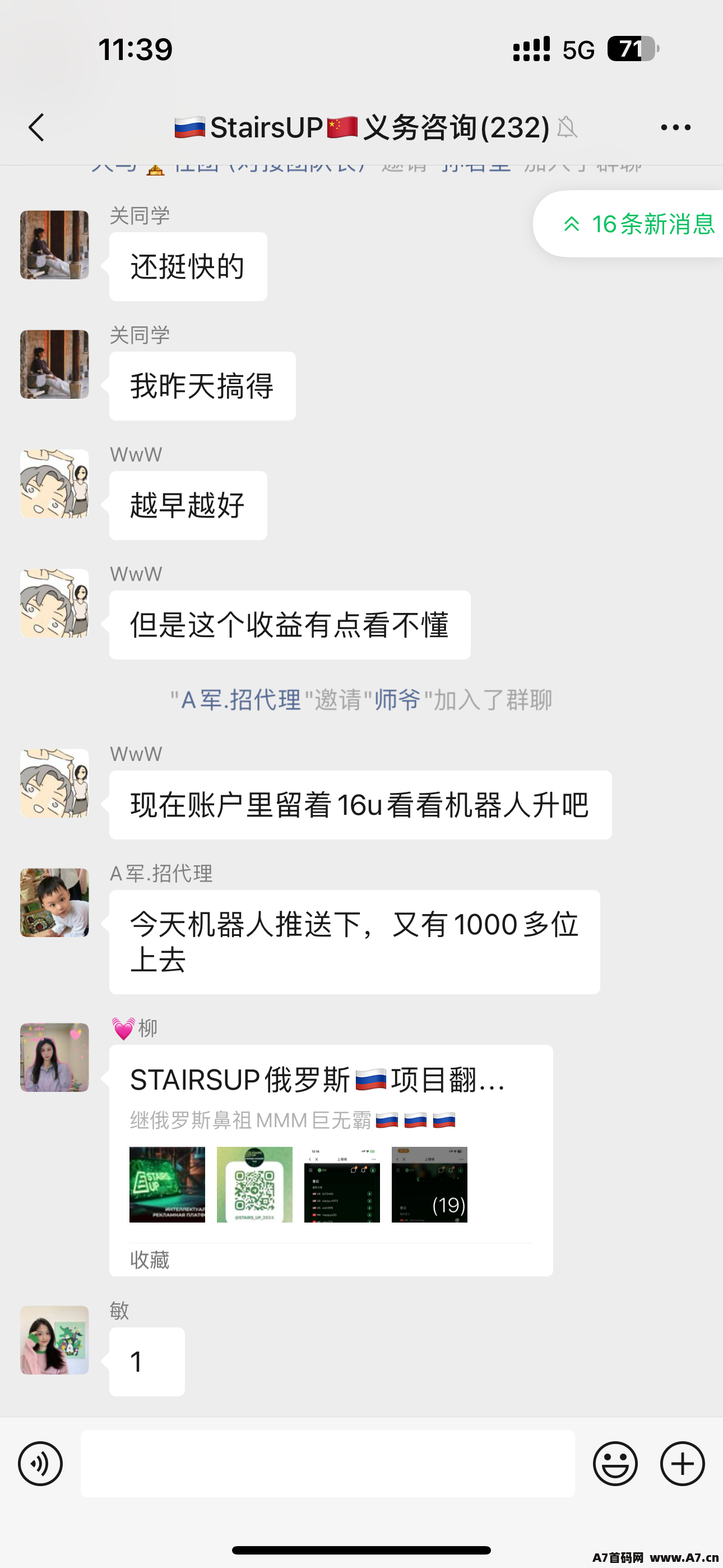
Task: Open the group chat info menu
Action: pyautogui.click(x=675, y=127)
